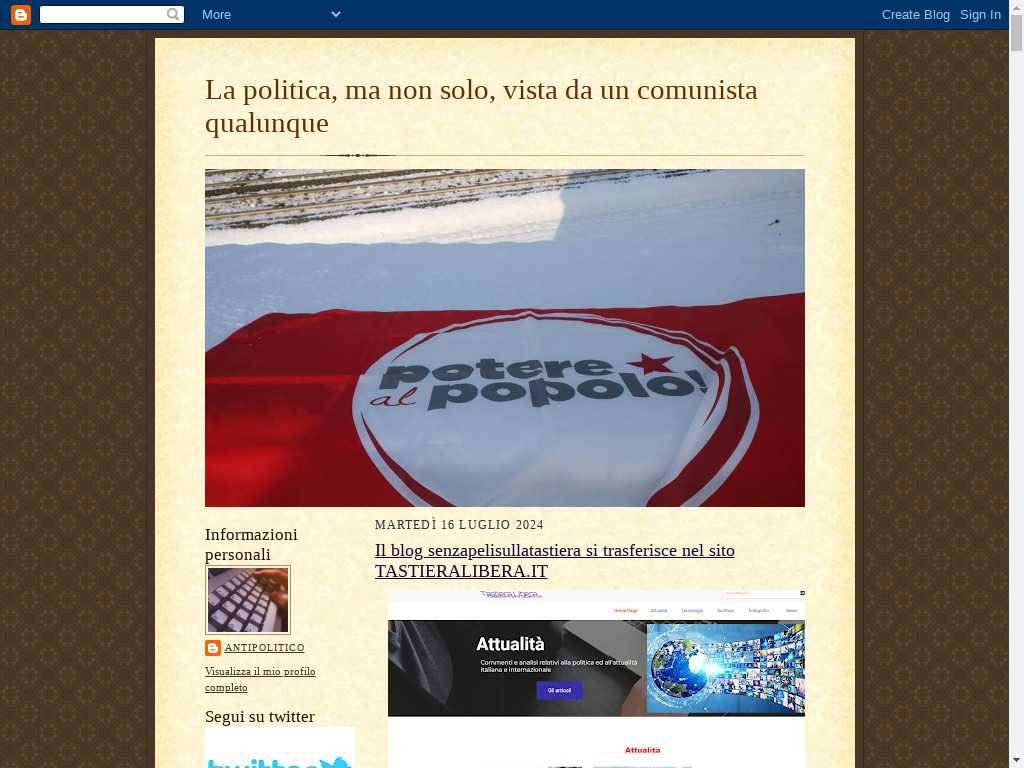Open the Create Blog link
Viewport: 1024px width, 768px height.
click(x=915, y=15)
